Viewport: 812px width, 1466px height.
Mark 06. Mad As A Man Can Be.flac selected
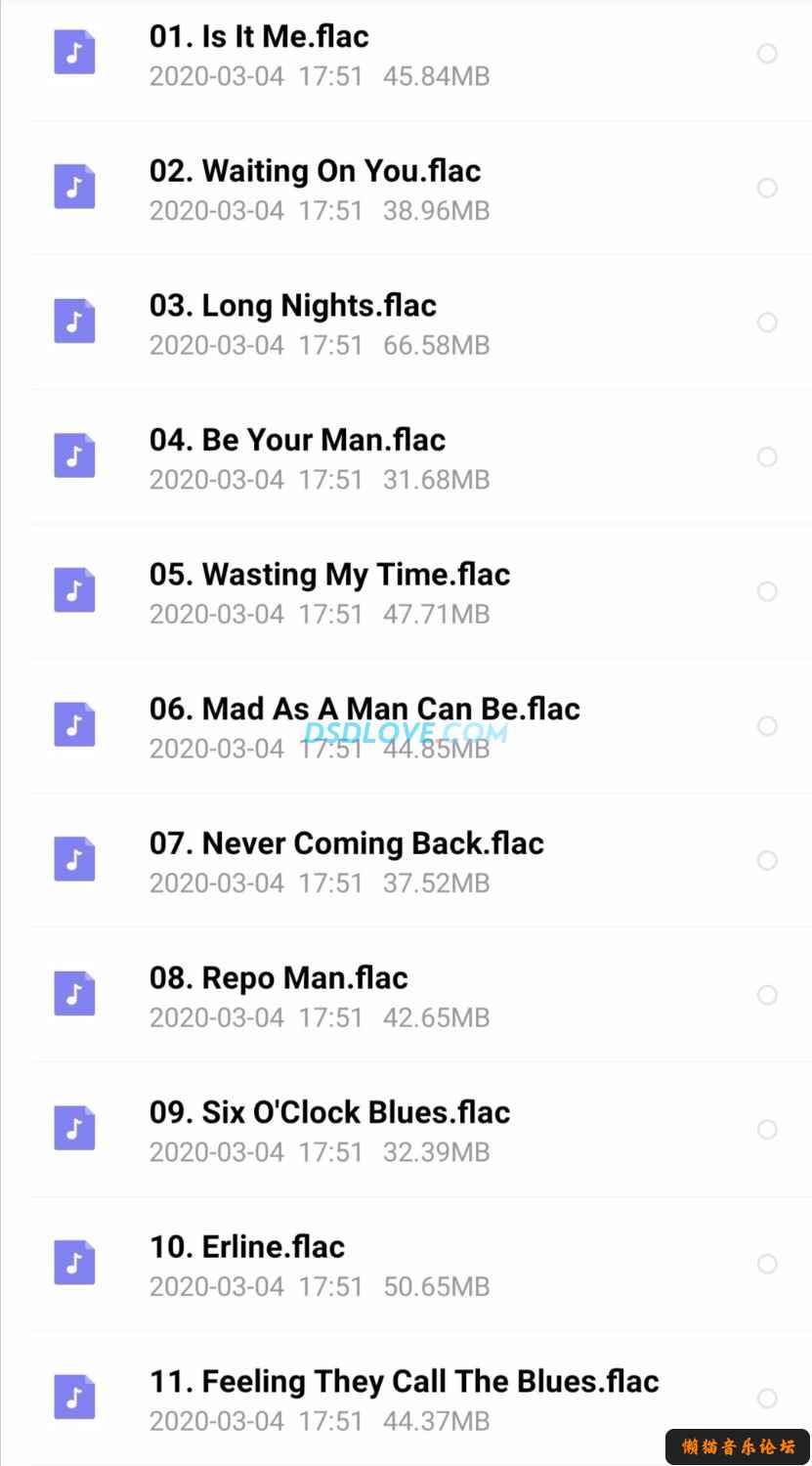click(768, 725)
